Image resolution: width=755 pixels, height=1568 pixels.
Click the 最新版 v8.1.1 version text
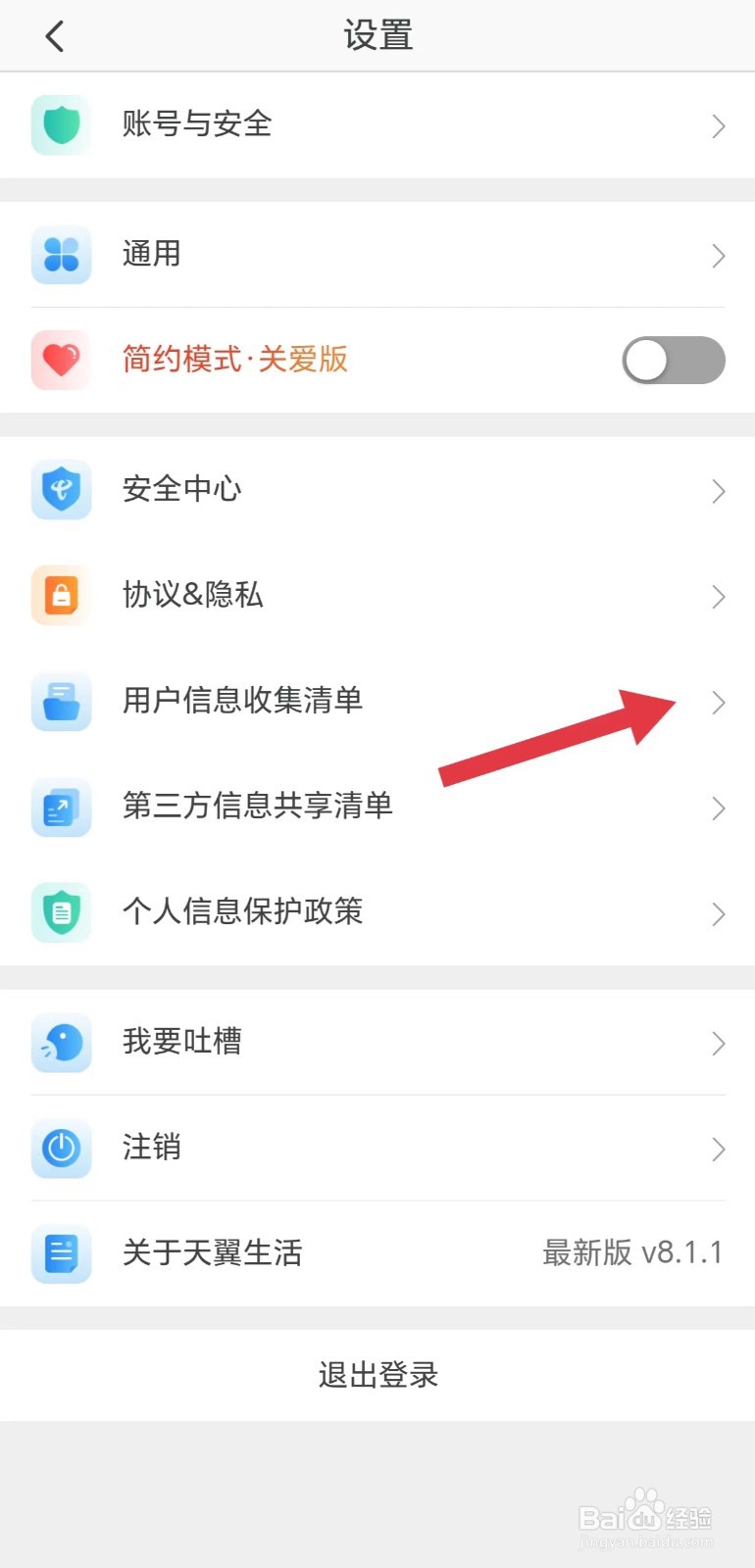click(630, 1253)
